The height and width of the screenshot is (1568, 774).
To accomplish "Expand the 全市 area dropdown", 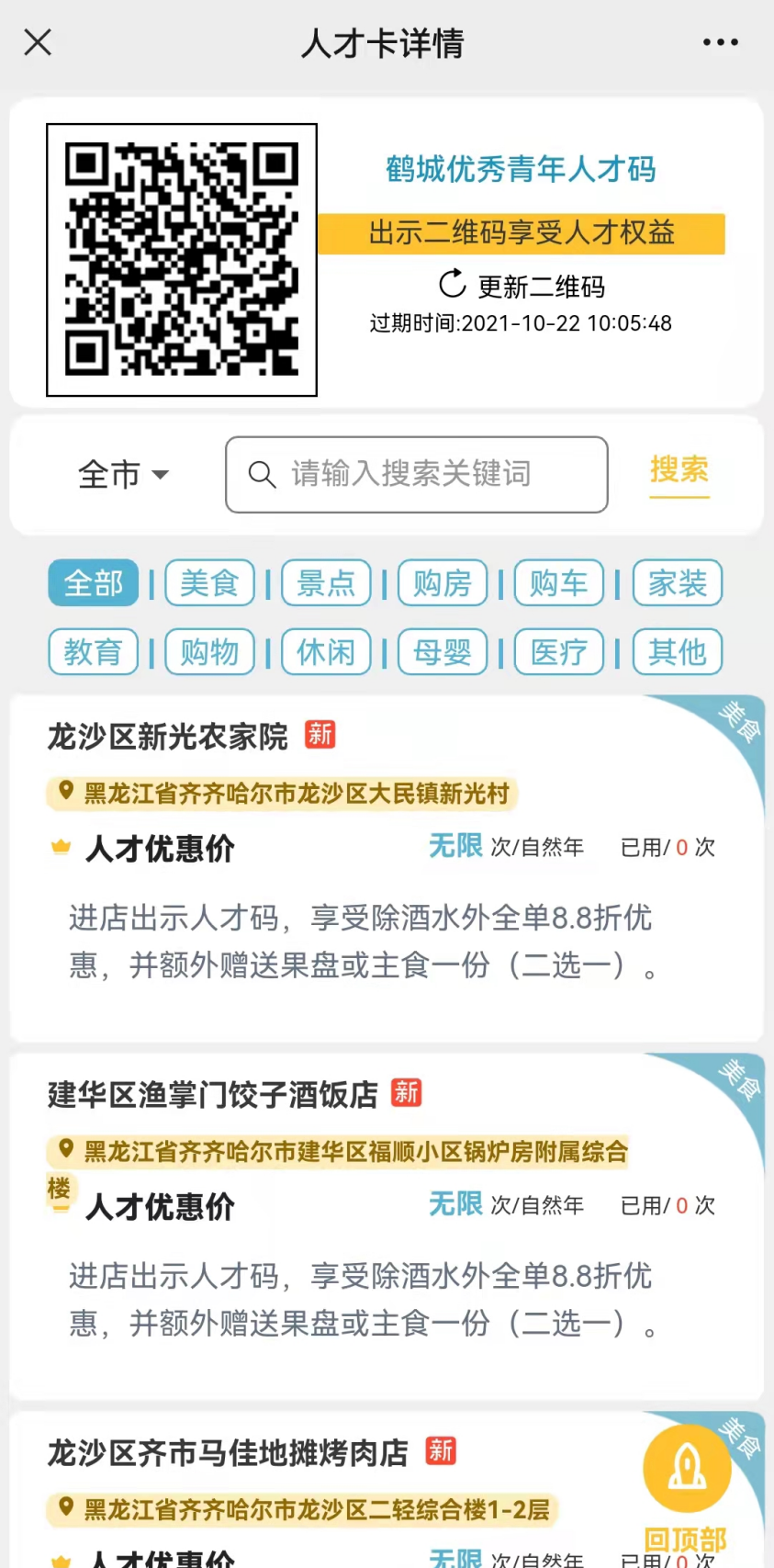I will coord(123,475).
